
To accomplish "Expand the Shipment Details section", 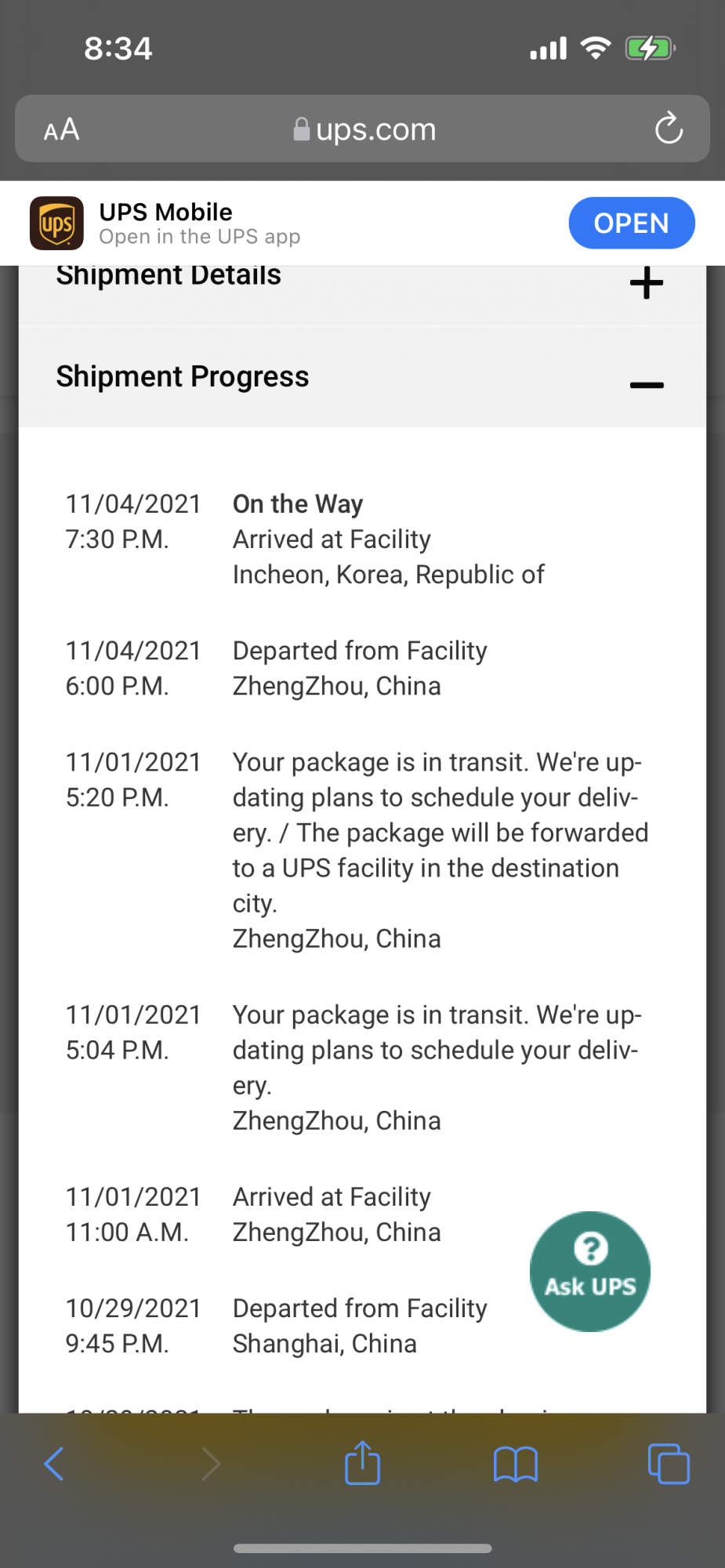I will [646, 283].
